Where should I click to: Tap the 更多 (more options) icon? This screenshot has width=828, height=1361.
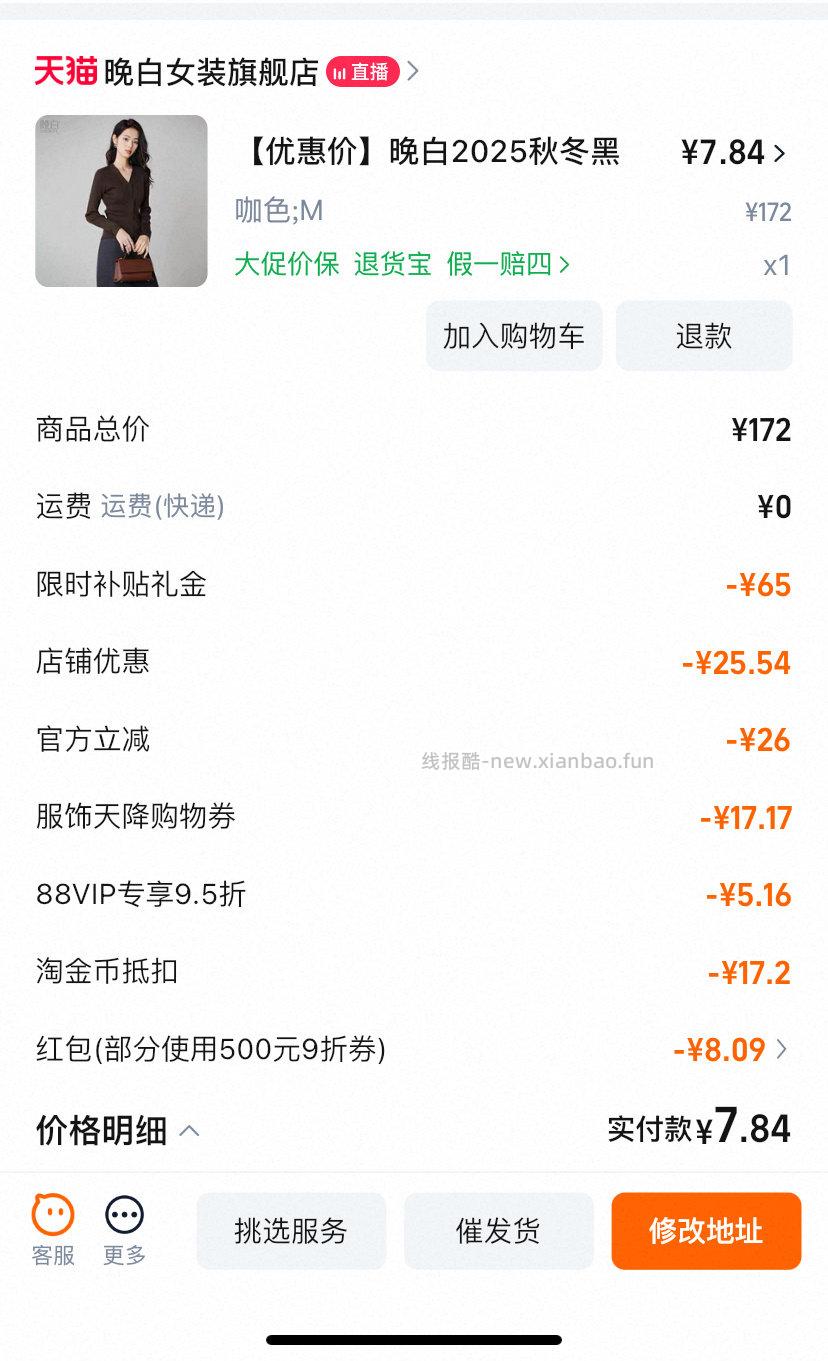[x=123, y=1229]
